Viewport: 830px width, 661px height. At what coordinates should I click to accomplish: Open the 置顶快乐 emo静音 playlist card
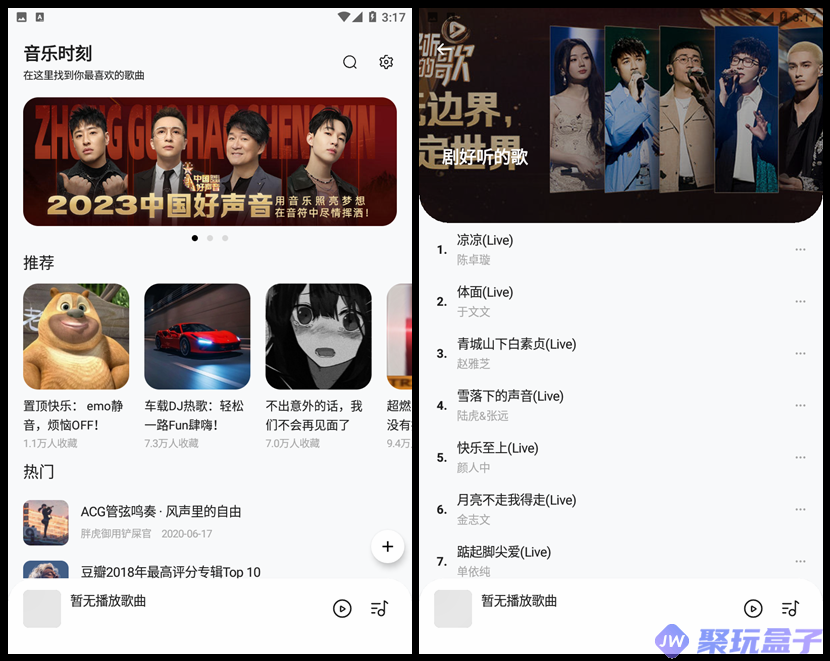pos(76,337)
